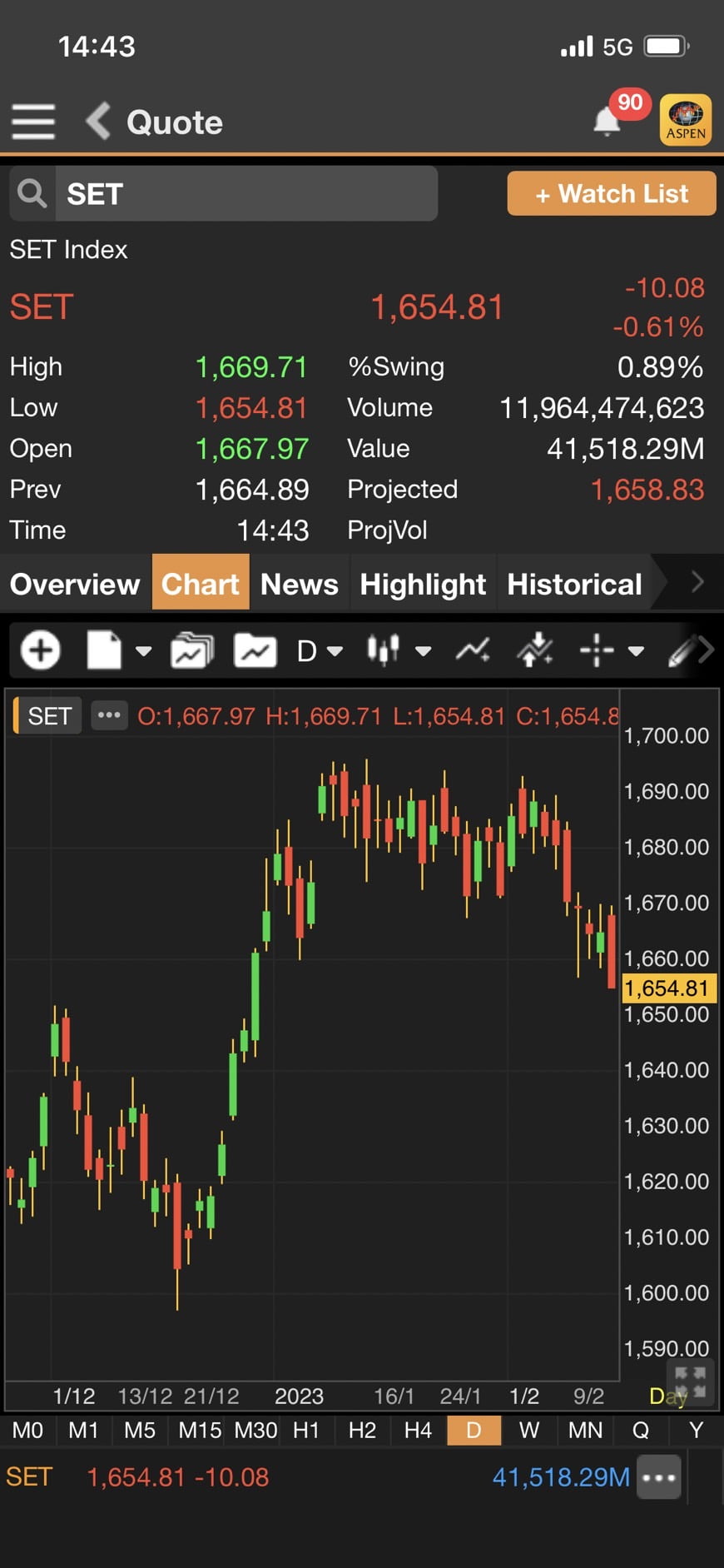The height and width of the screenshot is (1568, 724).
Task: Open the hamburger drawer menu
Action: pos(33,122)
